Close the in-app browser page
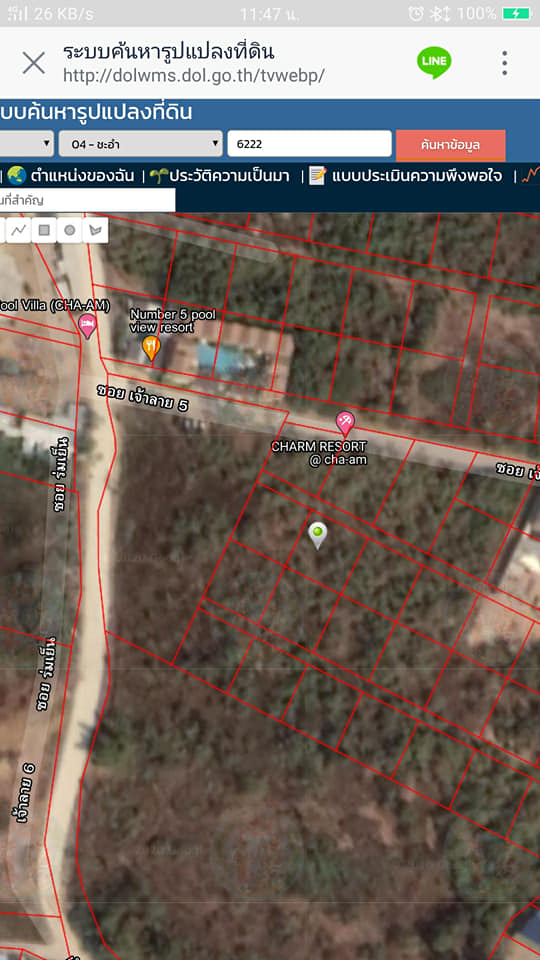540x960 pixels. tap(34, 62)
